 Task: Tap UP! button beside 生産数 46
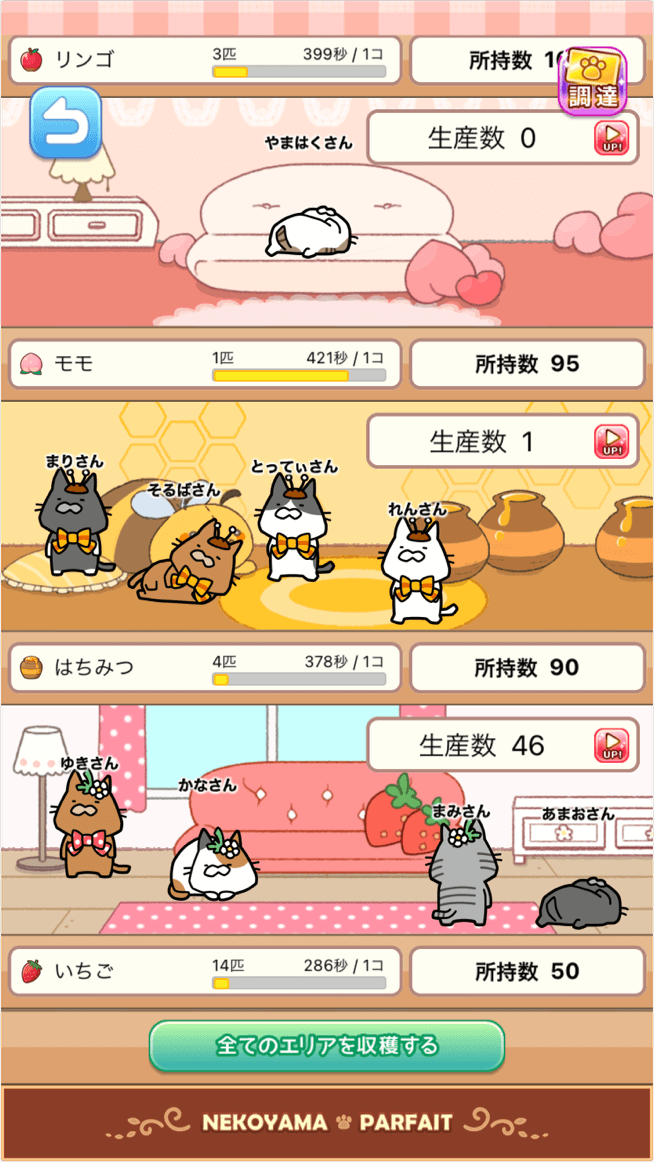(x=612, y=745)
